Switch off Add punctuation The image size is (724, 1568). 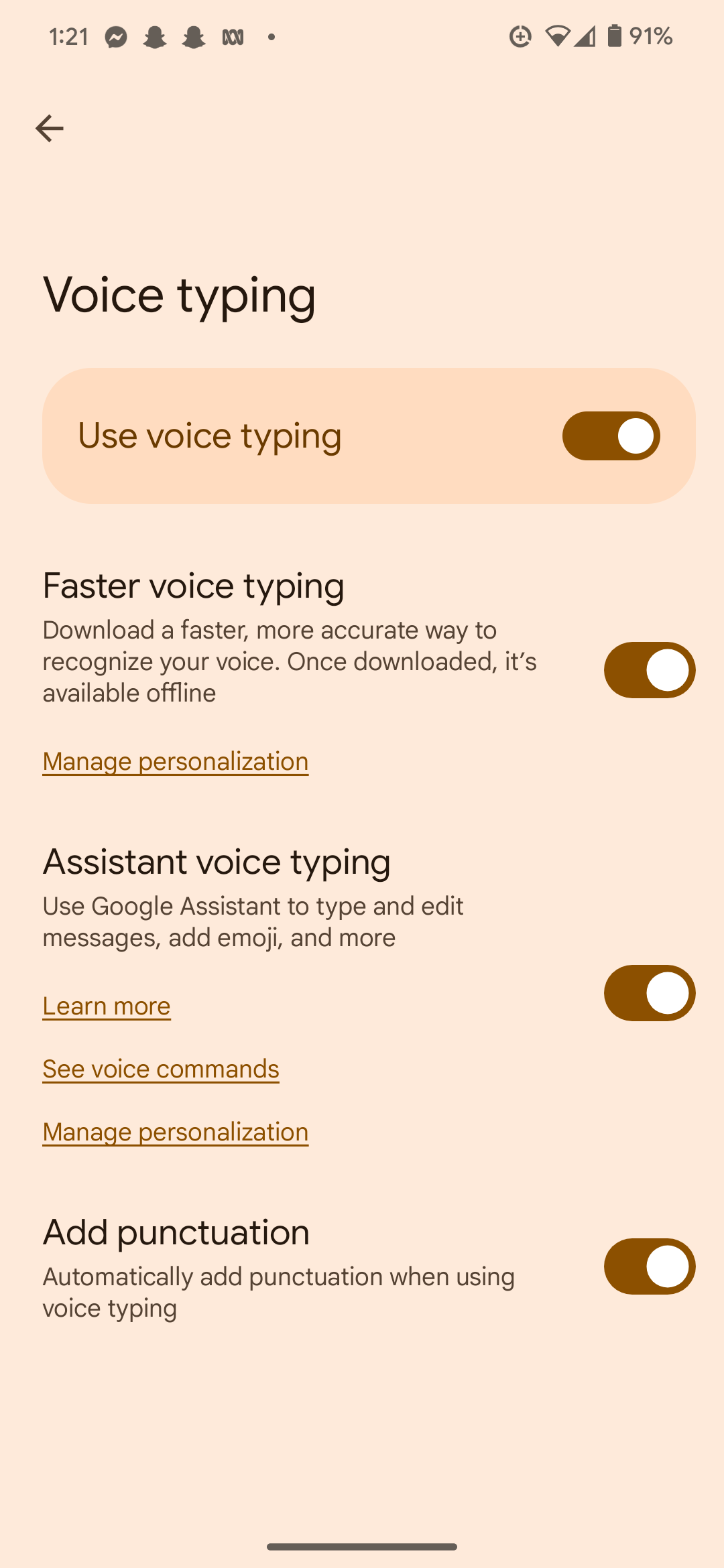click(x=649, y=1266)
